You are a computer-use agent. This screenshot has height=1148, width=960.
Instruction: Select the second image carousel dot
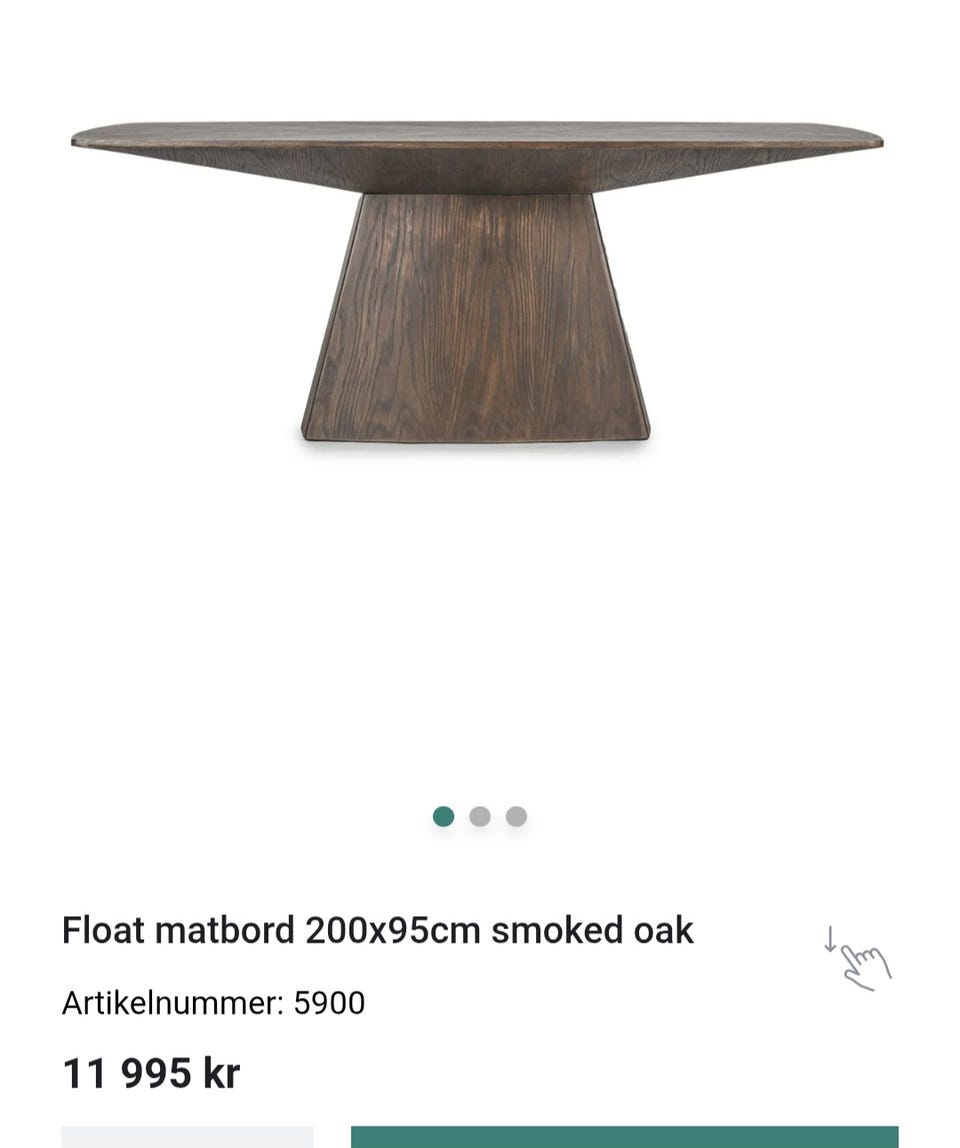(x=480, y=817)
